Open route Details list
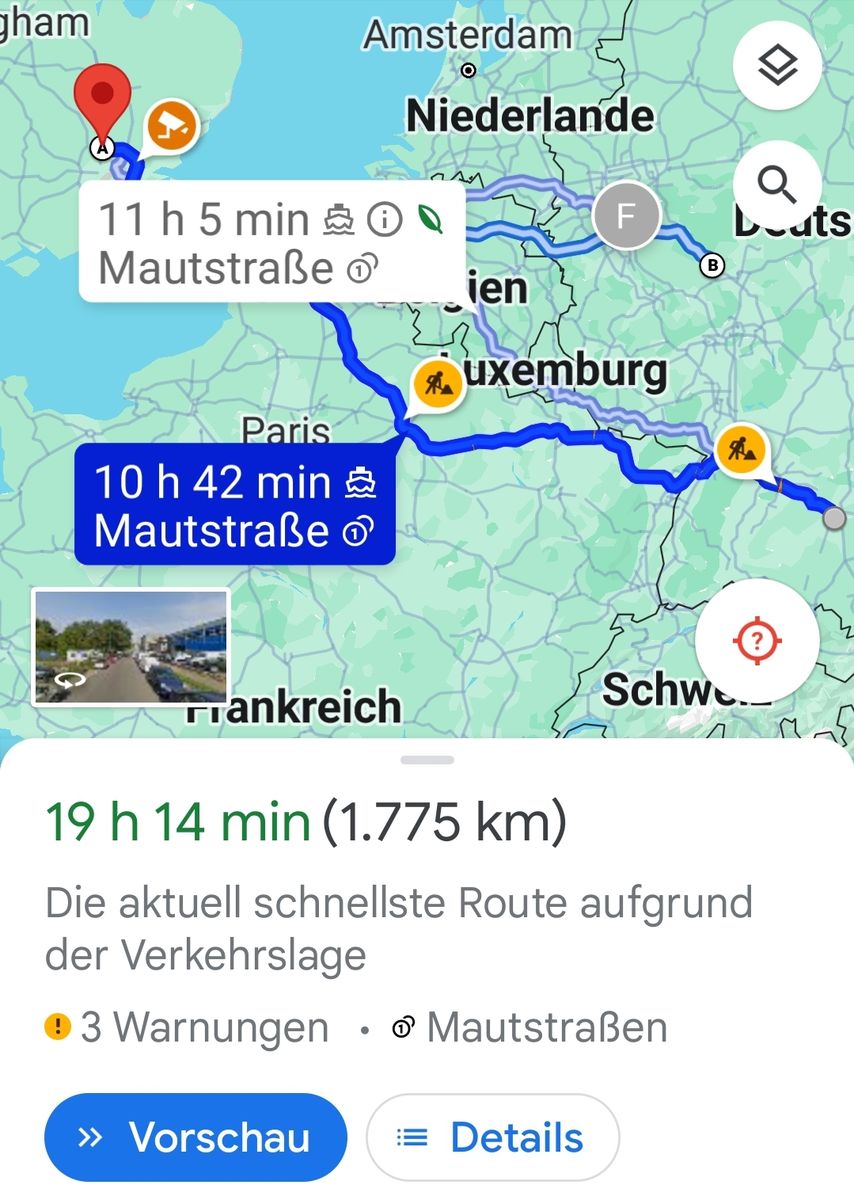 [x=493, y=1137]
